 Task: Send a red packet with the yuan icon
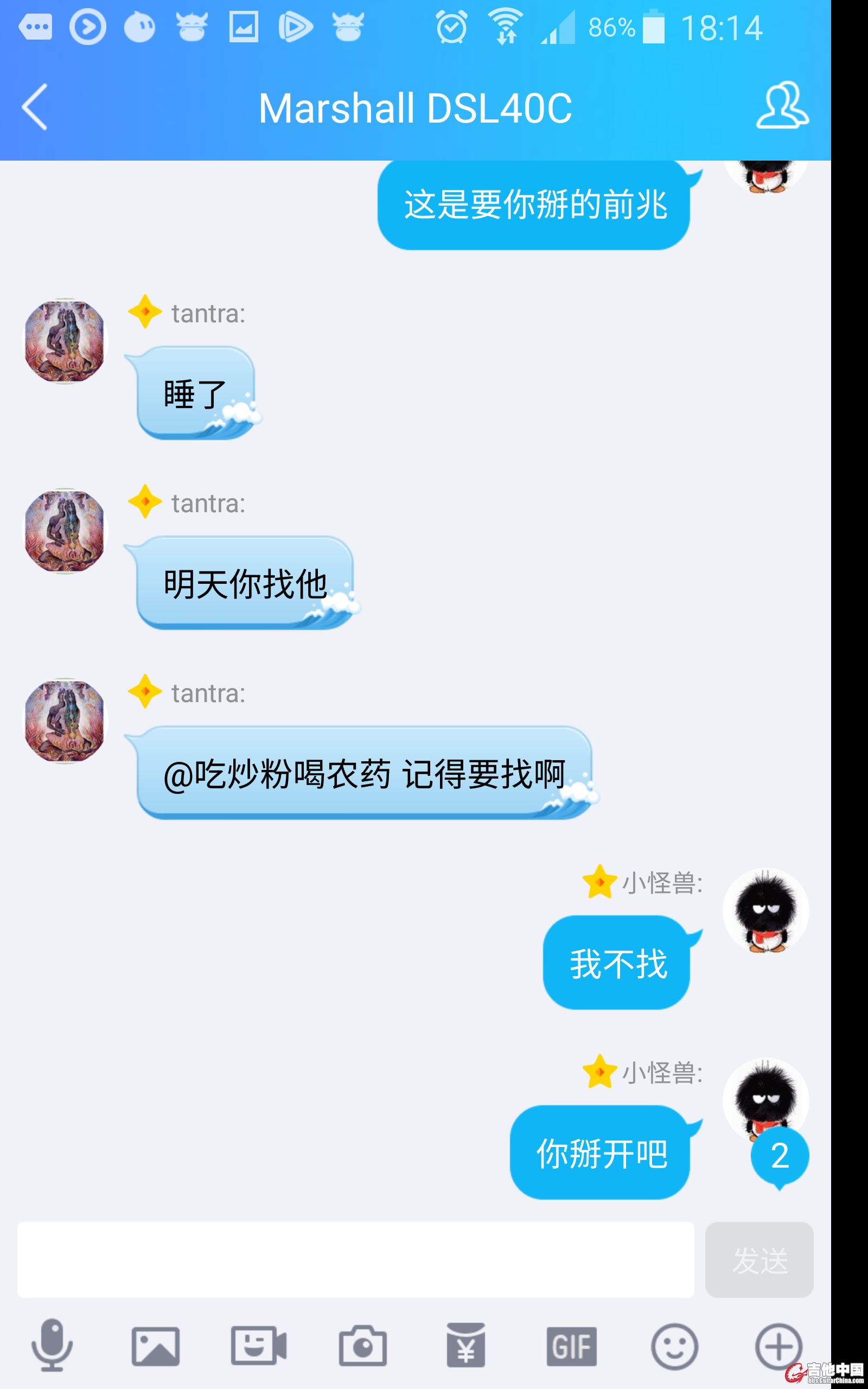click(466, 1346)
